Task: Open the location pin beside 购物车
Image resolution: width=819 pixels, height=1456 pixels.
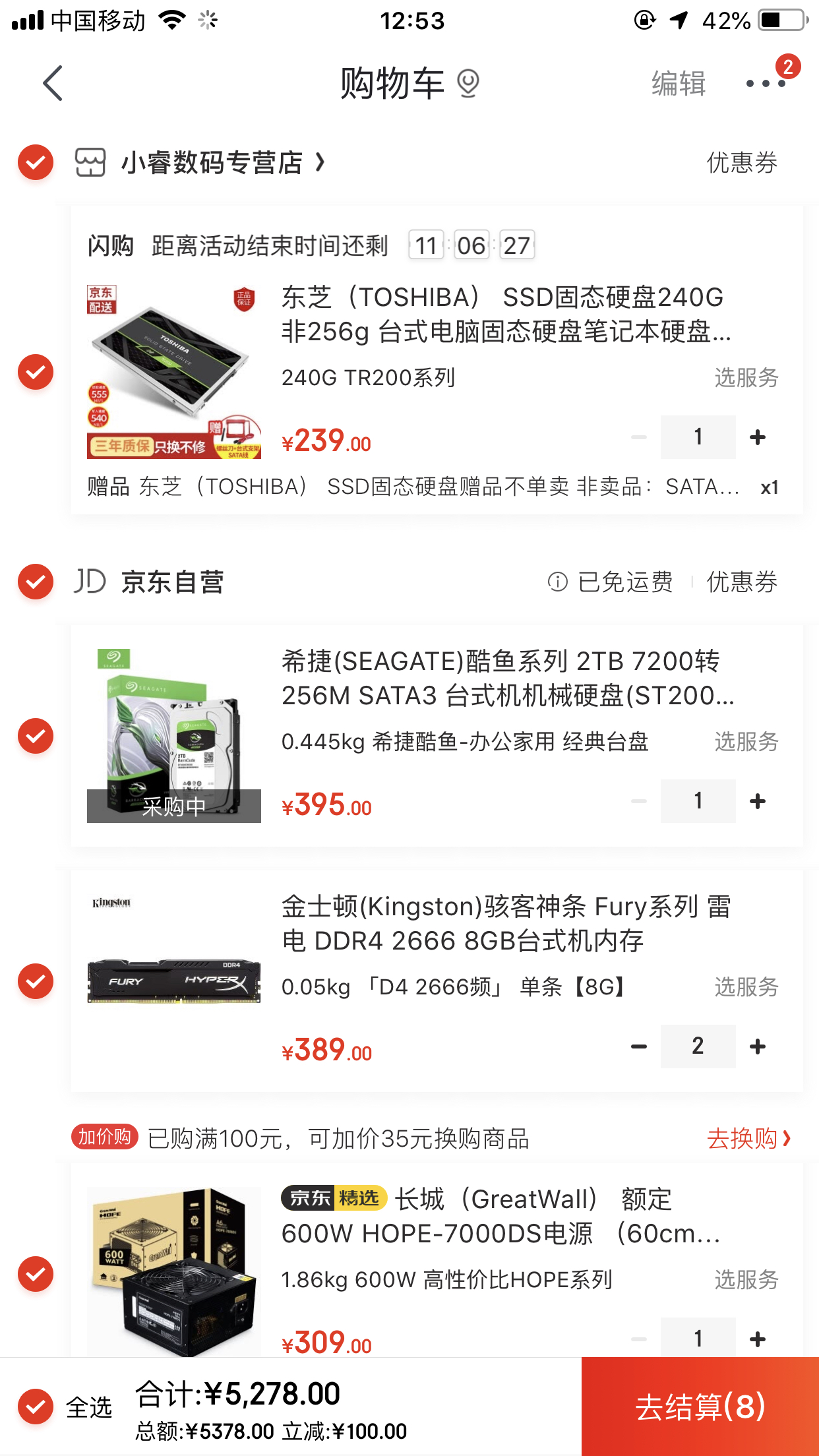Action: pyautogui.click(x=468, y=84)
